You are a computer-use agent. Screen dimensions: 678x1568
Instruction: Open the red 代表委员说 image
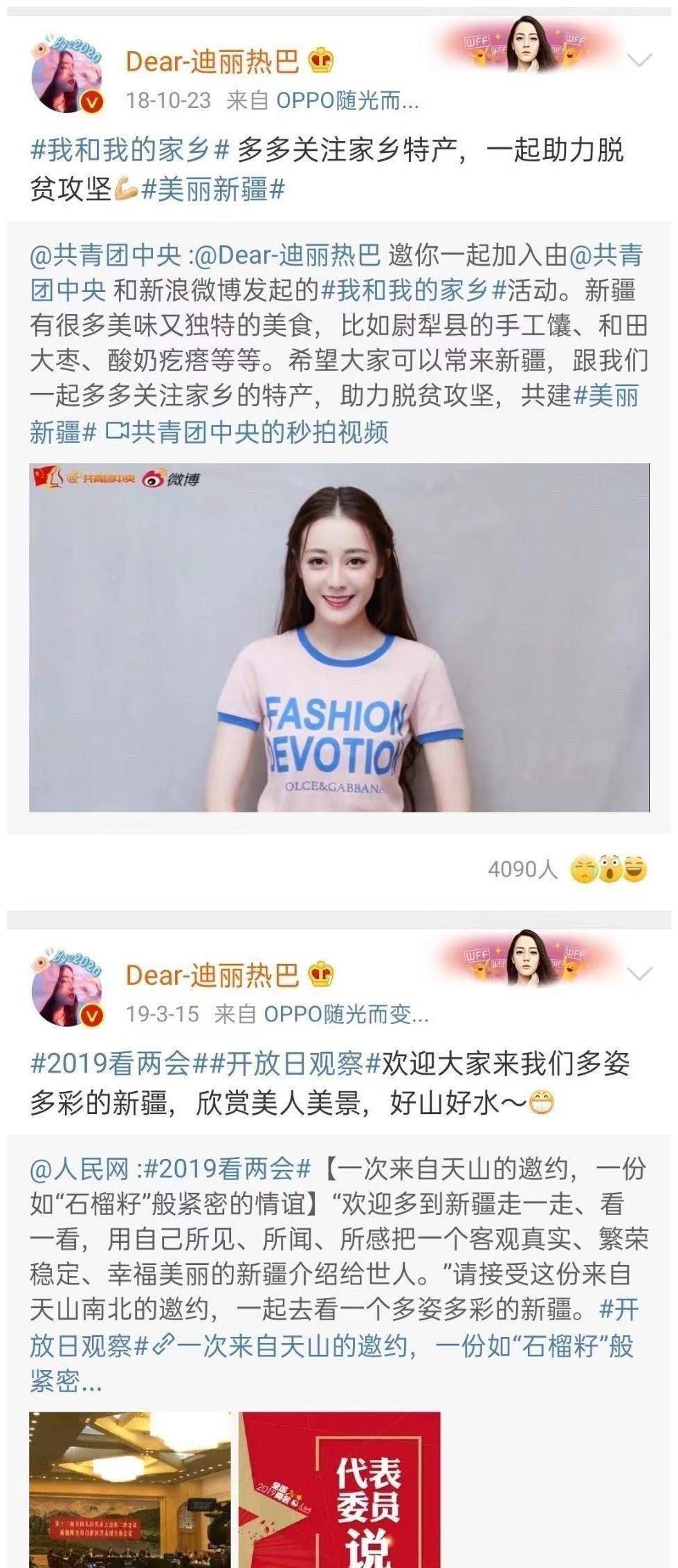tap(340, 1488)
